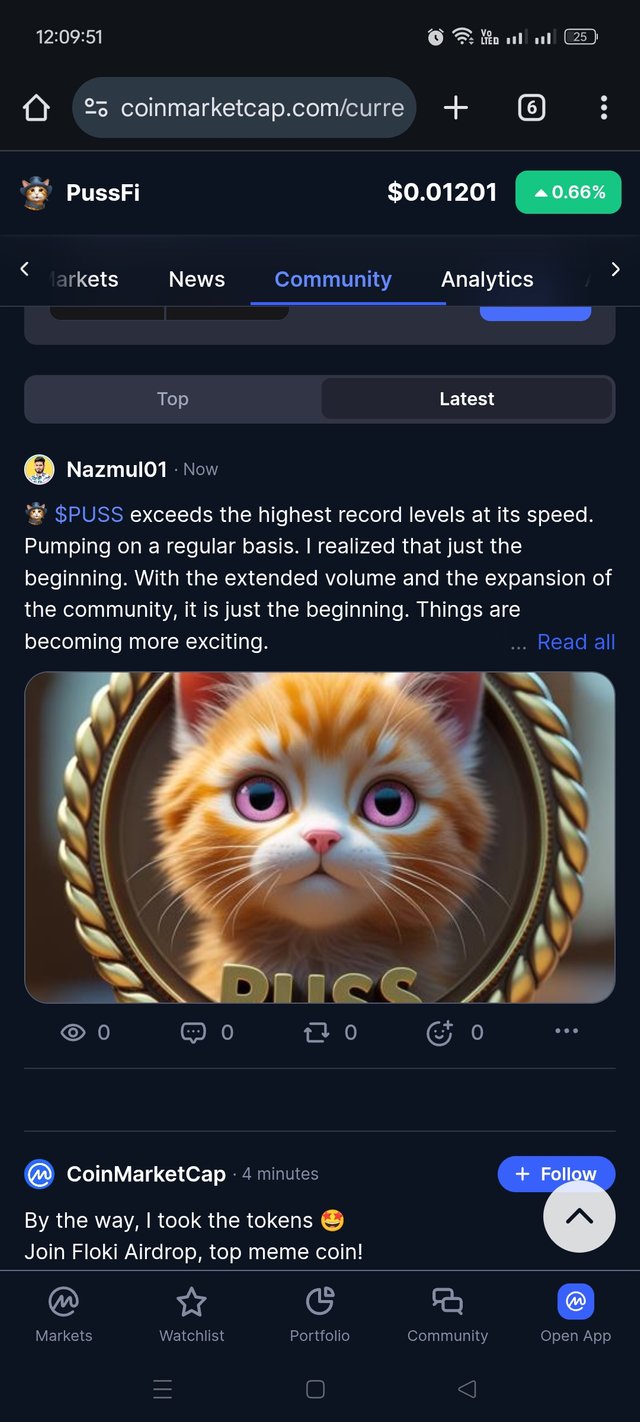Open Nazmul01's profile
Screen dimensions: 640x1422
pos(115,469)
